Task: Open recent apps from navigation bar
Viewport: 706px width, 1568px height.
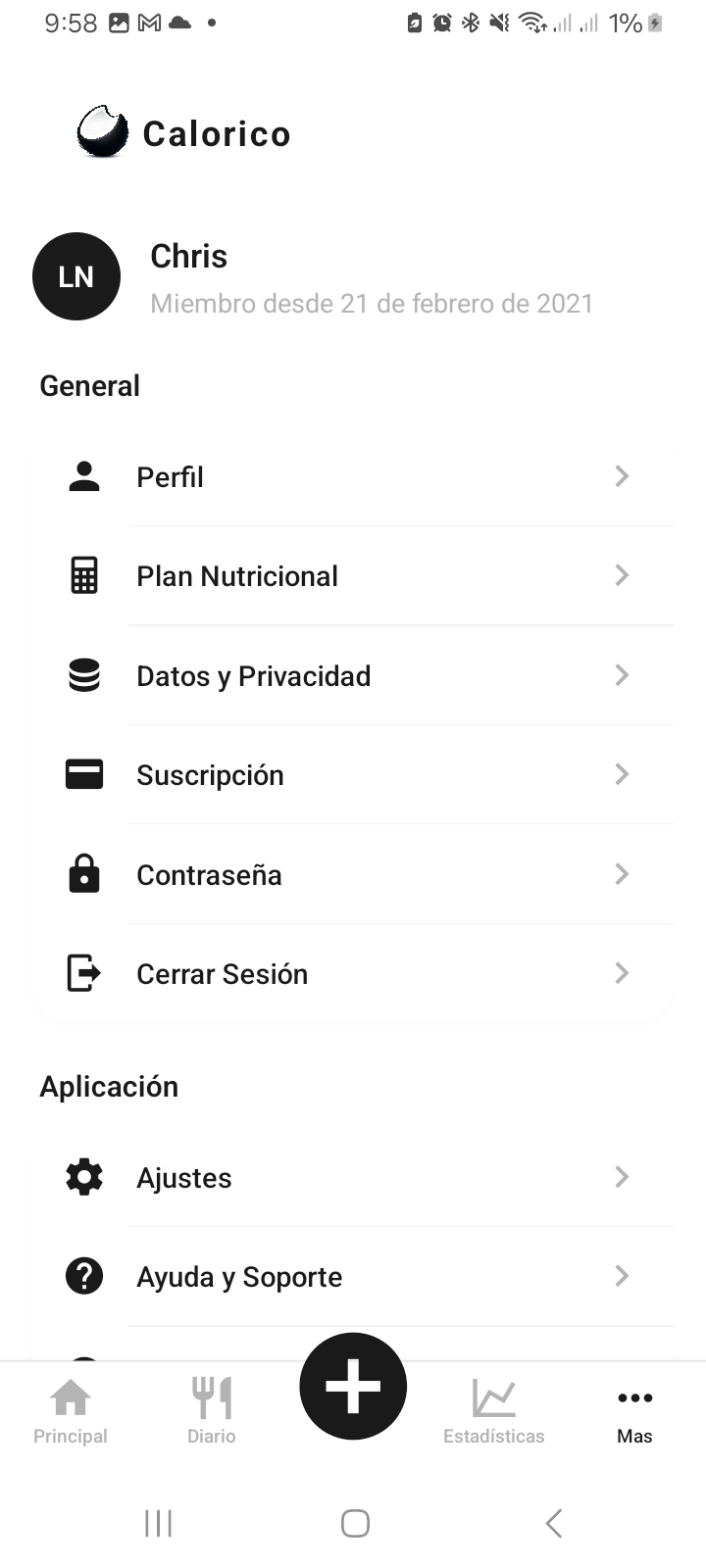Action: [158, 1523]
